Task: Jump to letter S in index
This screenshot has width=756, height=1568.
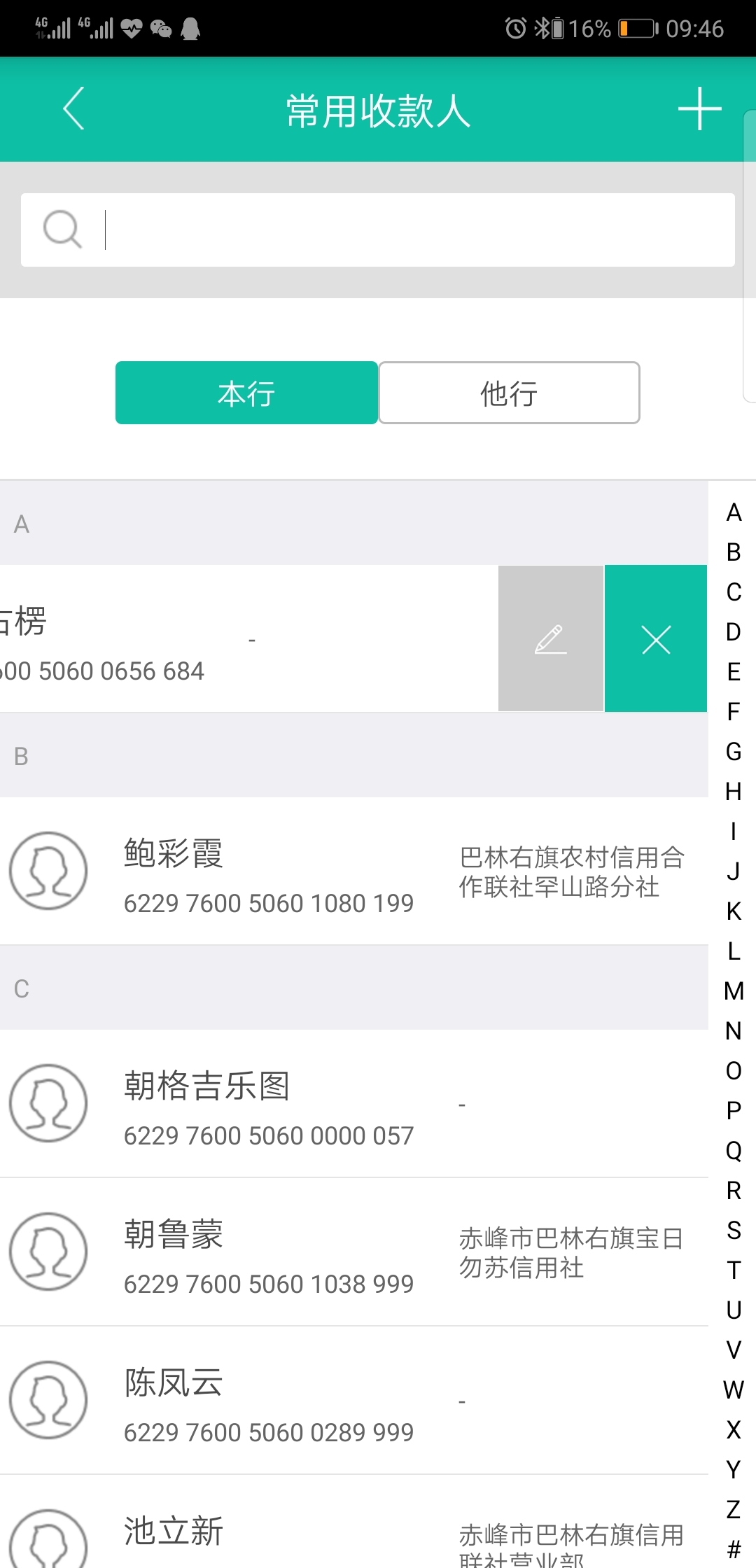Action: pos(734,1231)
